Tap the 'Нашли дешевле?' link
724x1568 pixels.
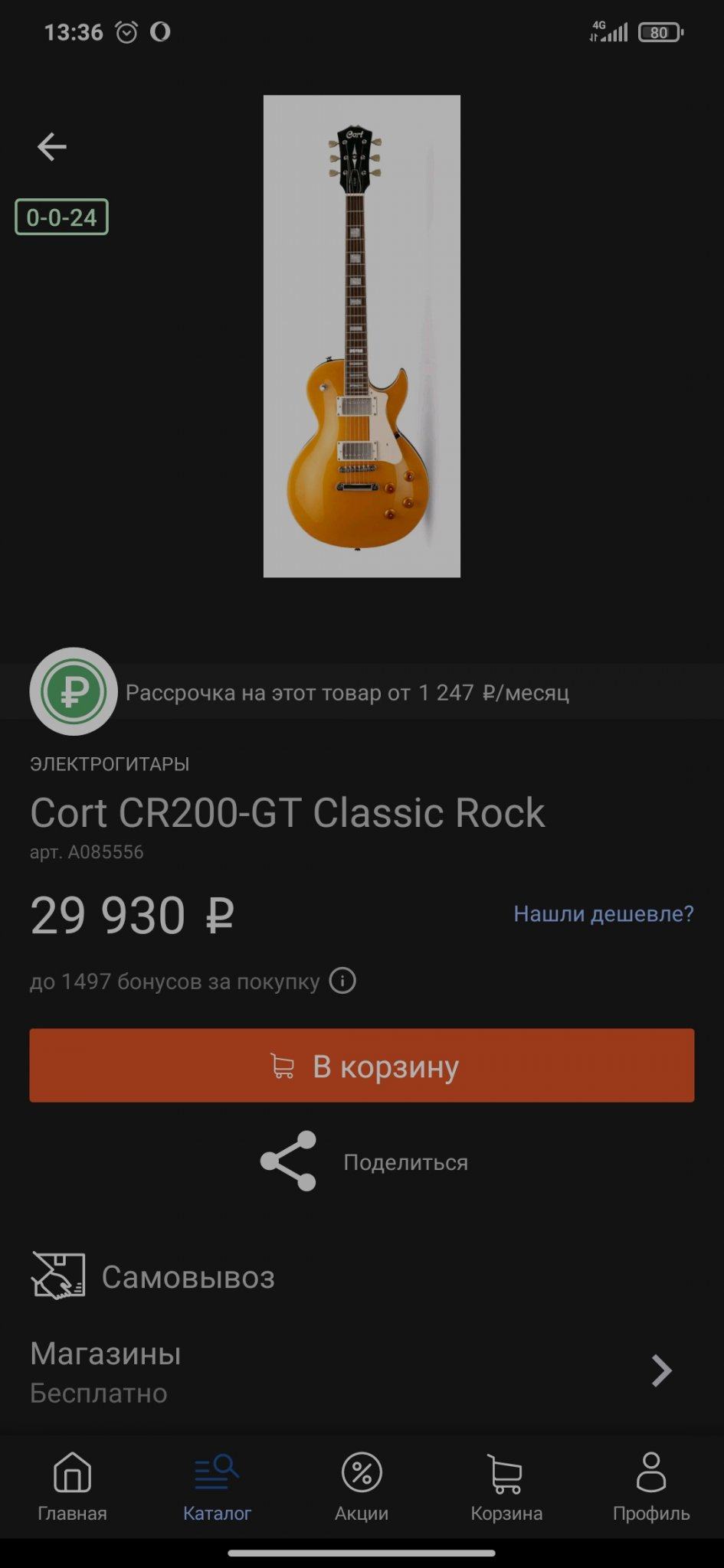(x=603, y=913)
